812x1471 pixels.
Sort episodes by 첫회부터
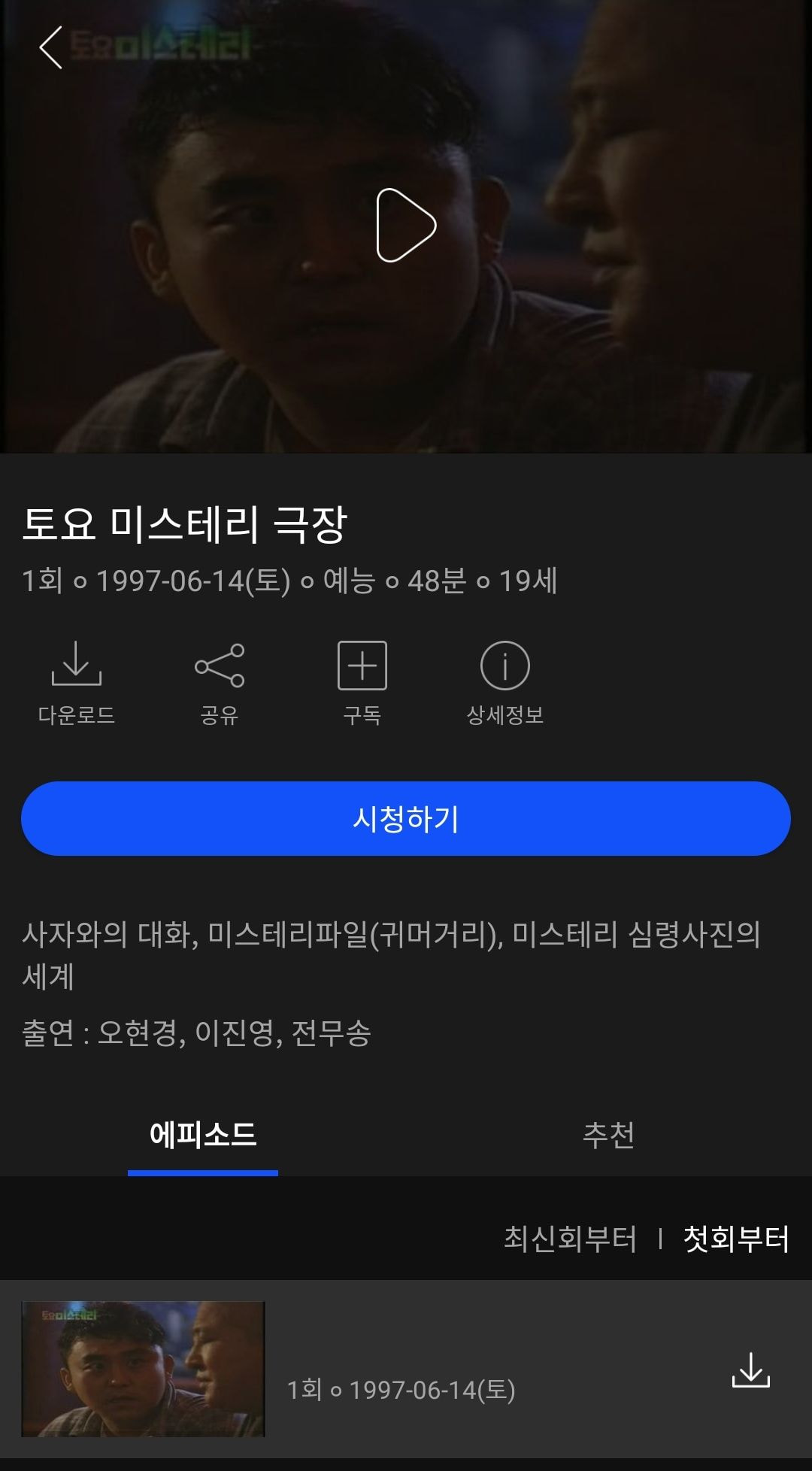736,1238
